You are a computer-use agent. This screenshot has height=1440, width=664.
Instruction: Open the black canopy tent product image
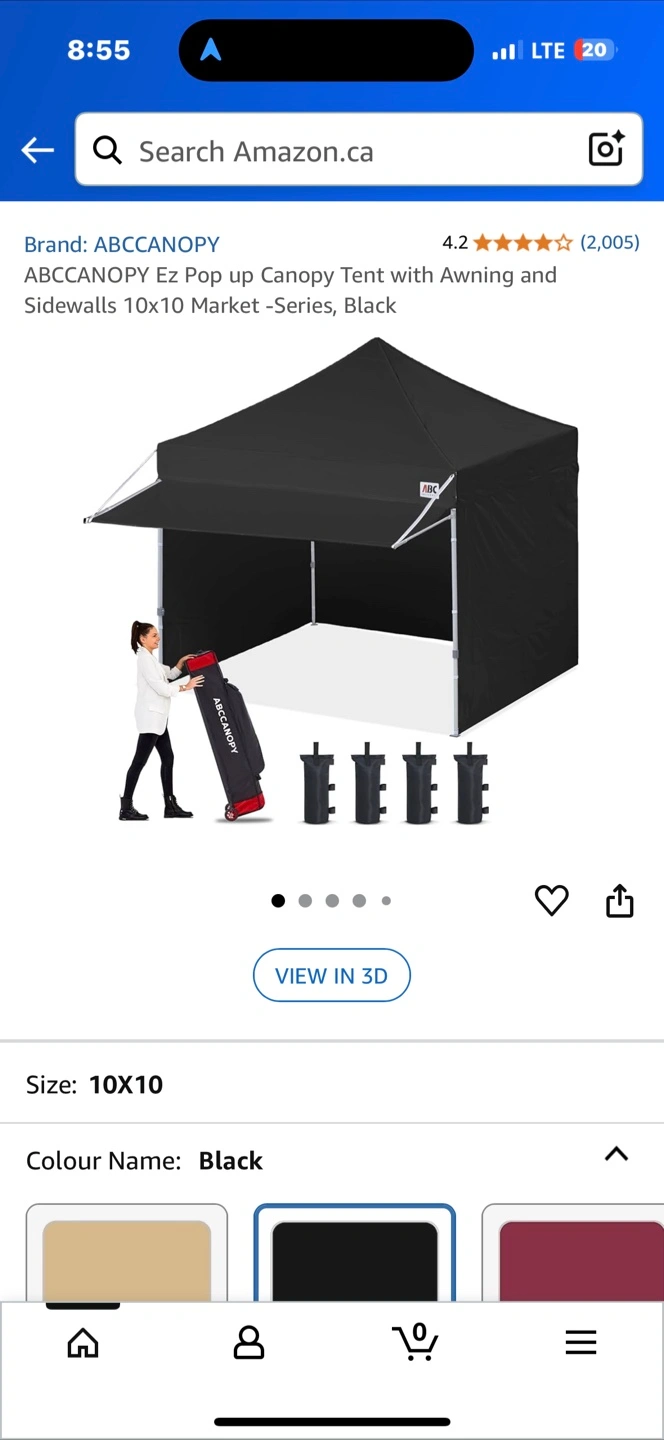pyautogui.click(x=340, y=580)
